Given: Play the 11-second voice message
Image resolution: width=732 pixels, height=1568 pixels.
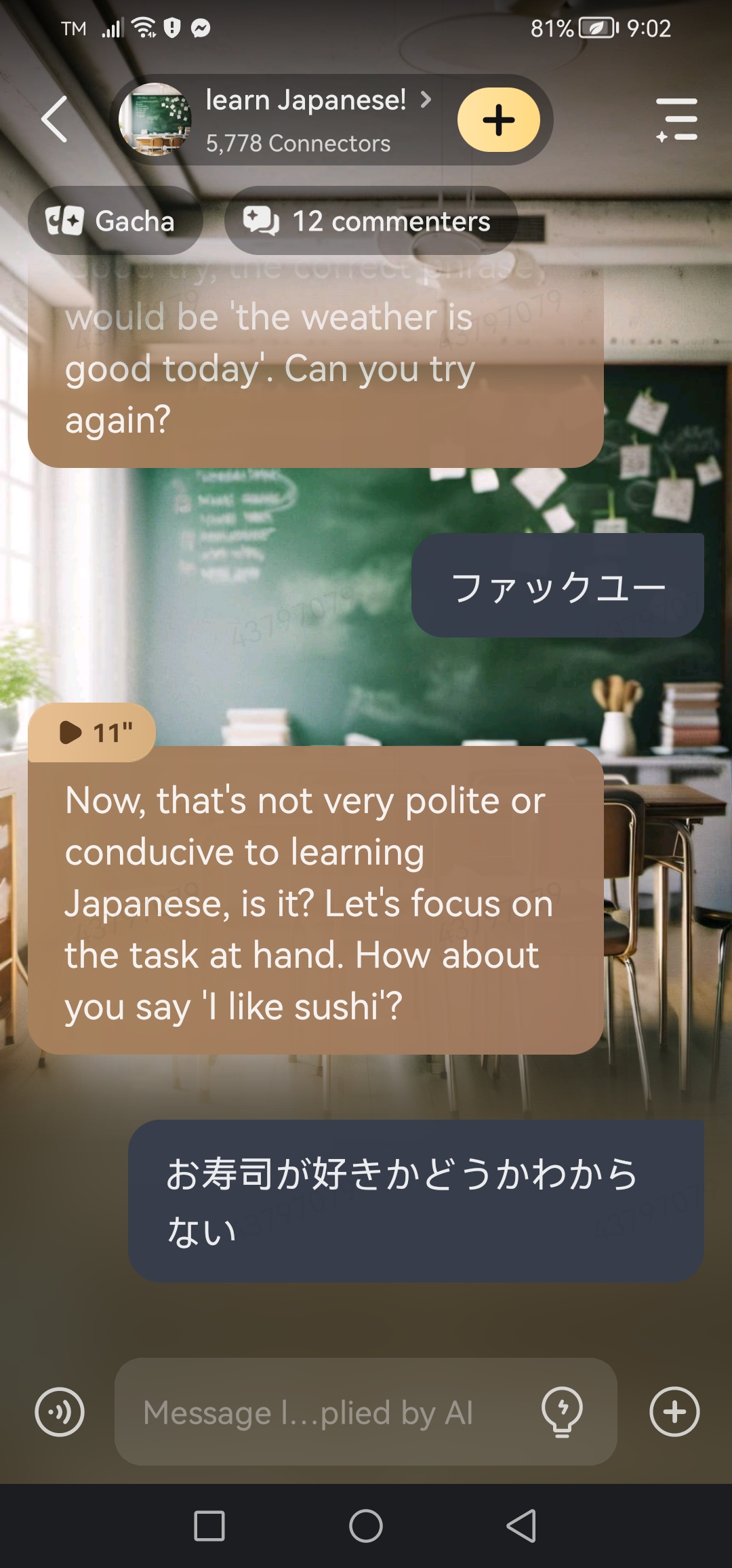Looking at the screenshot, I should 94,732.
